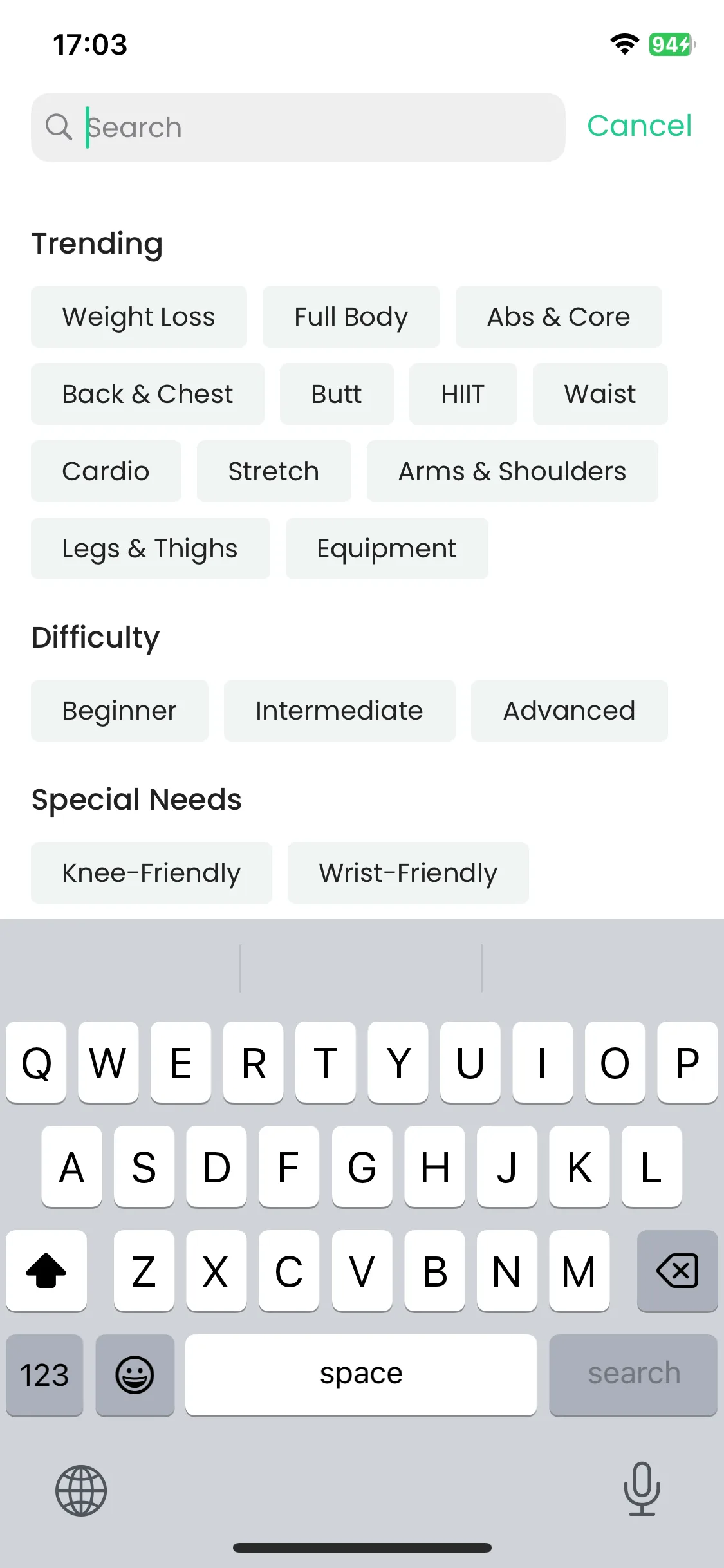Viewport: 724px width, 1568px height.
Task: Choose the Stretch chip
Action: (x=274, y=471)
